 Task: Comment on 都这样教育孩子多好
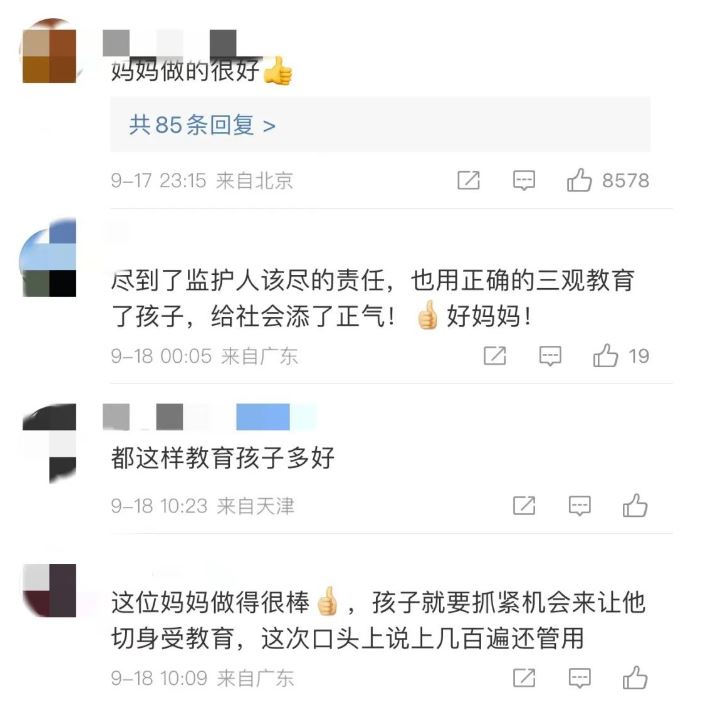point(580,506)
